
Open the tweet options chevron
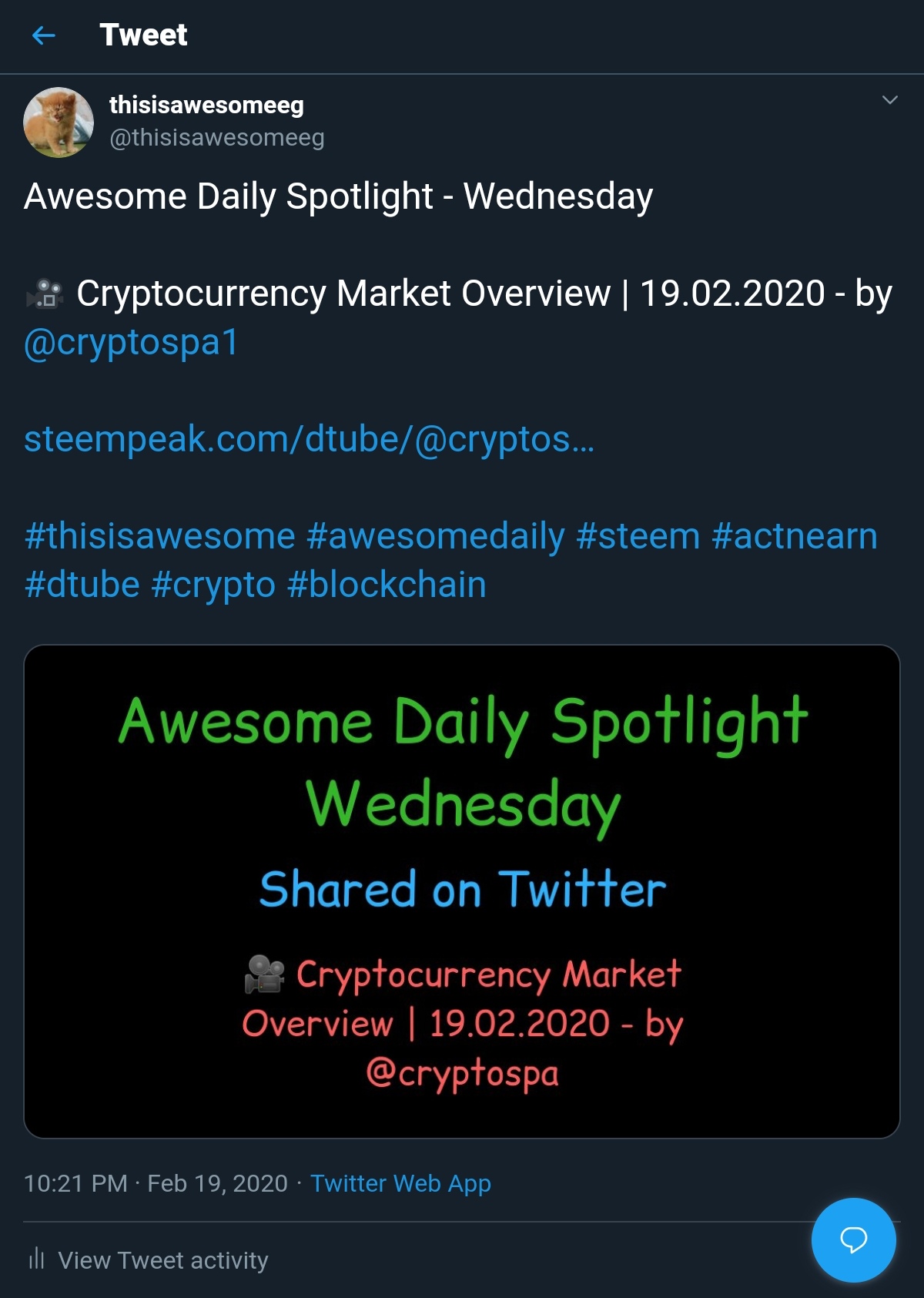(889, 100)
